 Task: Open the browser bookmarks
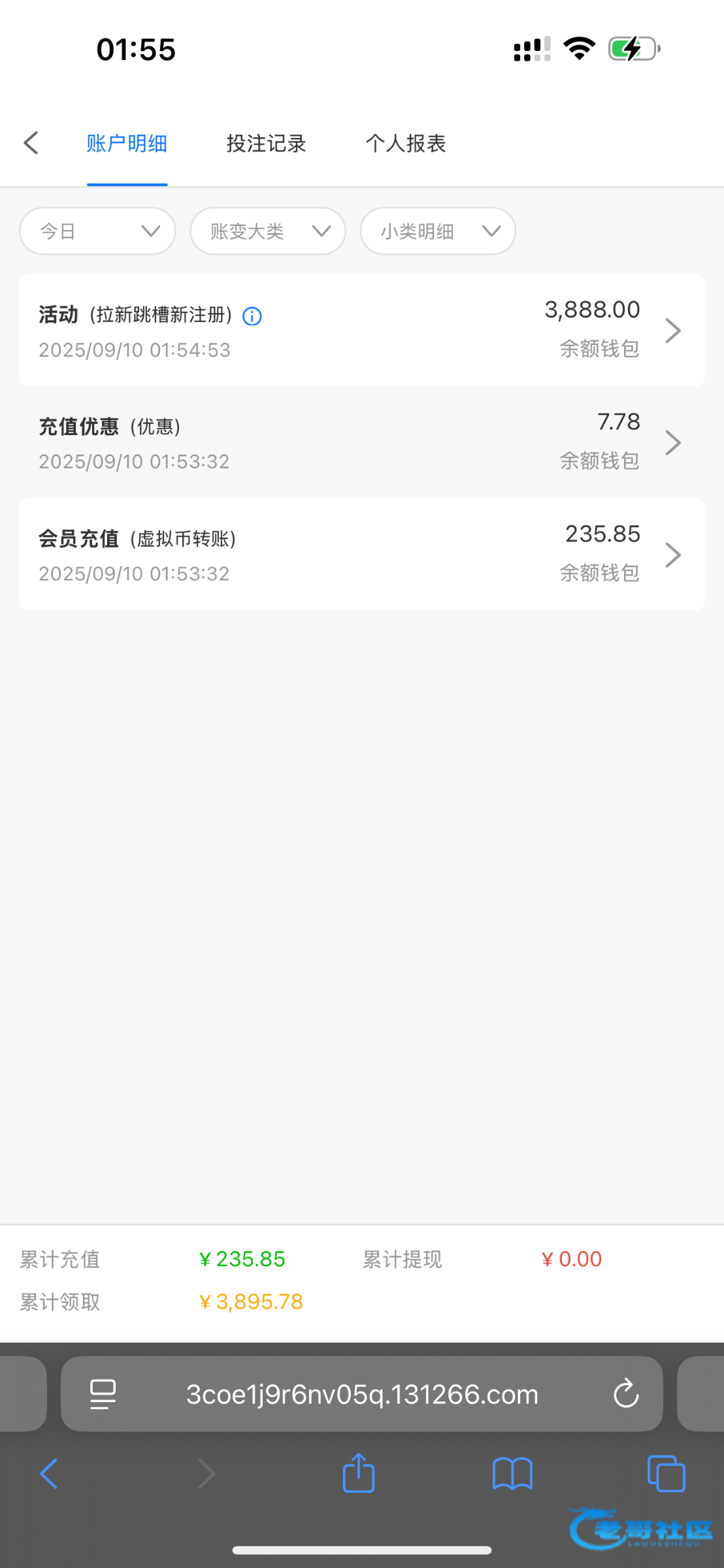[512, 1473]
